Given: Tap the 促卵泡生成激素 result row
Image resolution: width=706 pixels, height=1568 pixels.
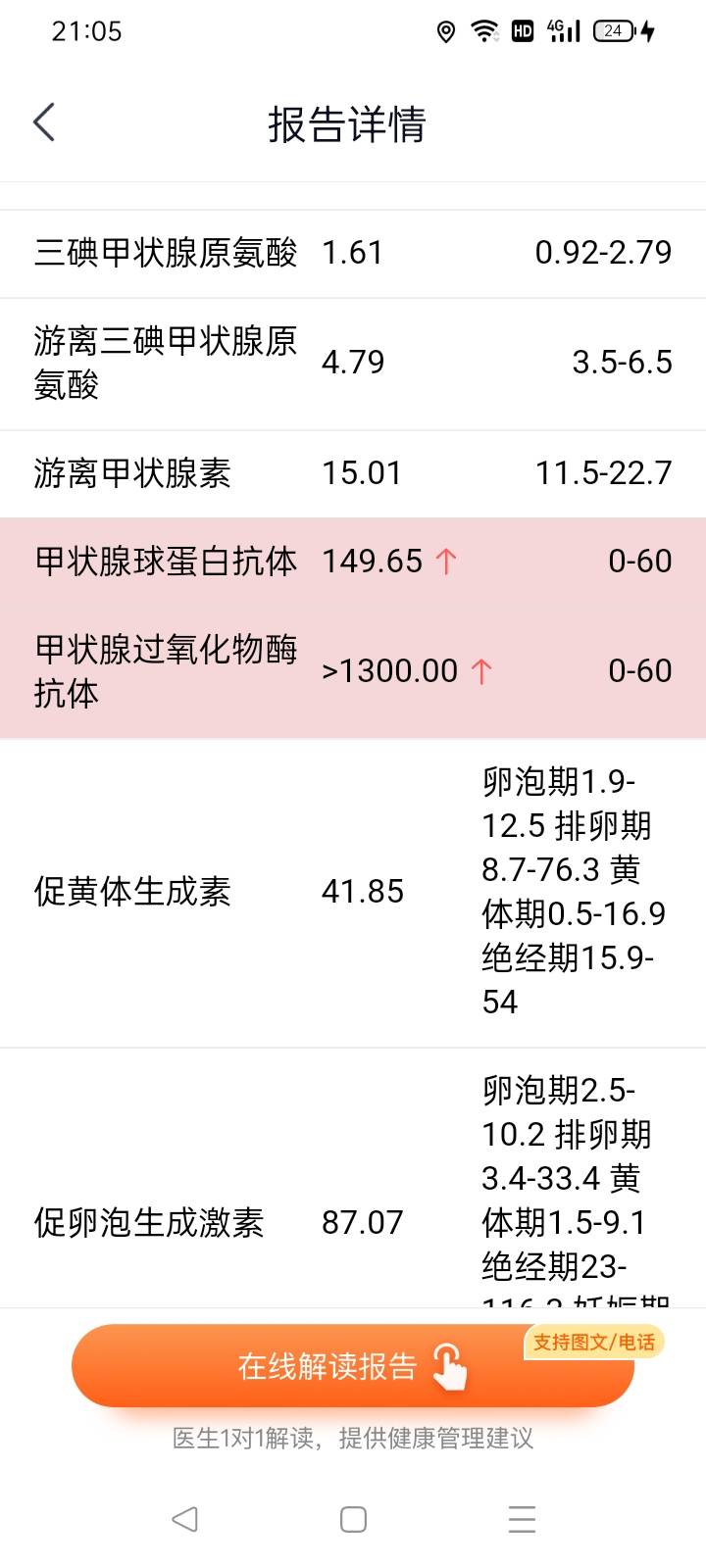Looking at the screenshot, I should click(353, 1222).
